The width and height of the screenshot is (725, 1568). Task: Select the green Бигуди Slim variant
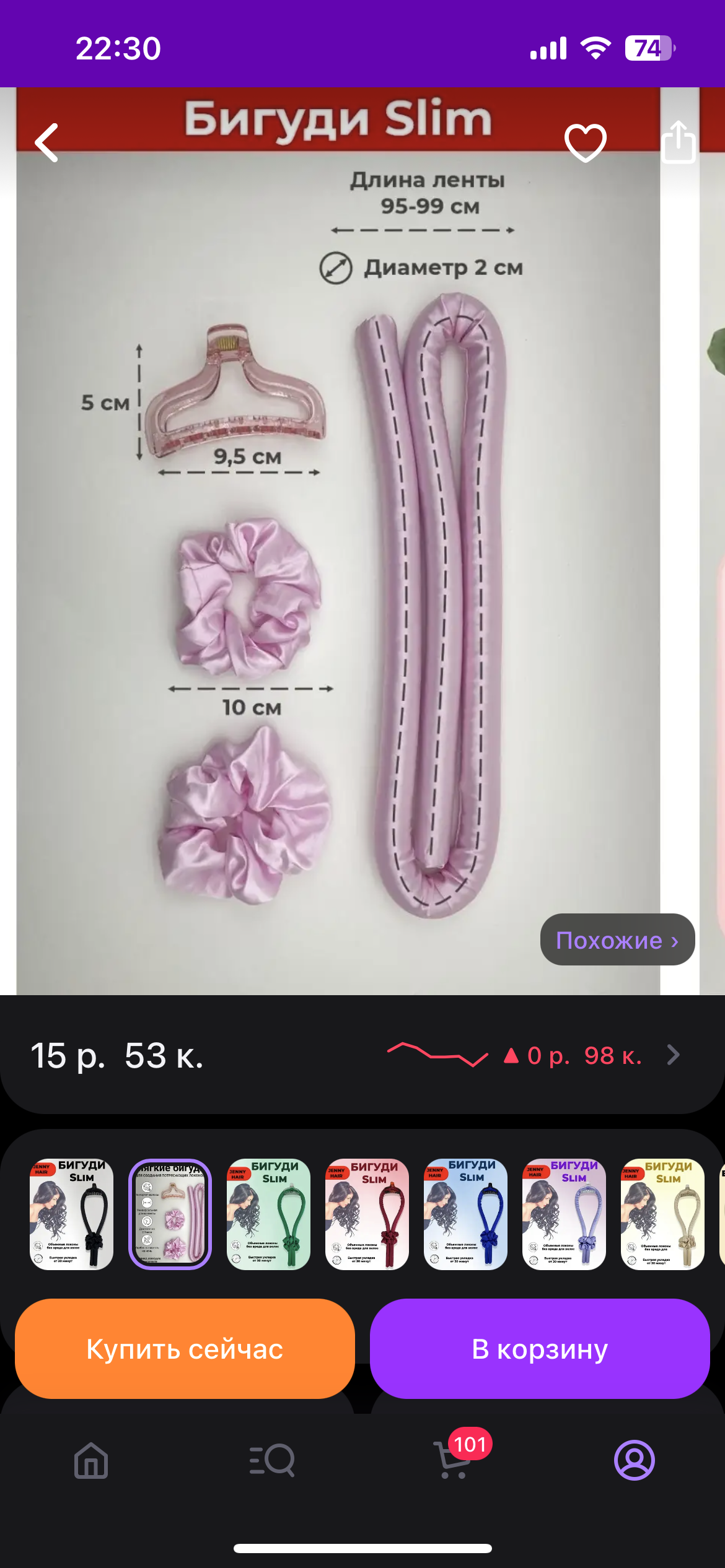(x=268, y=1214)
